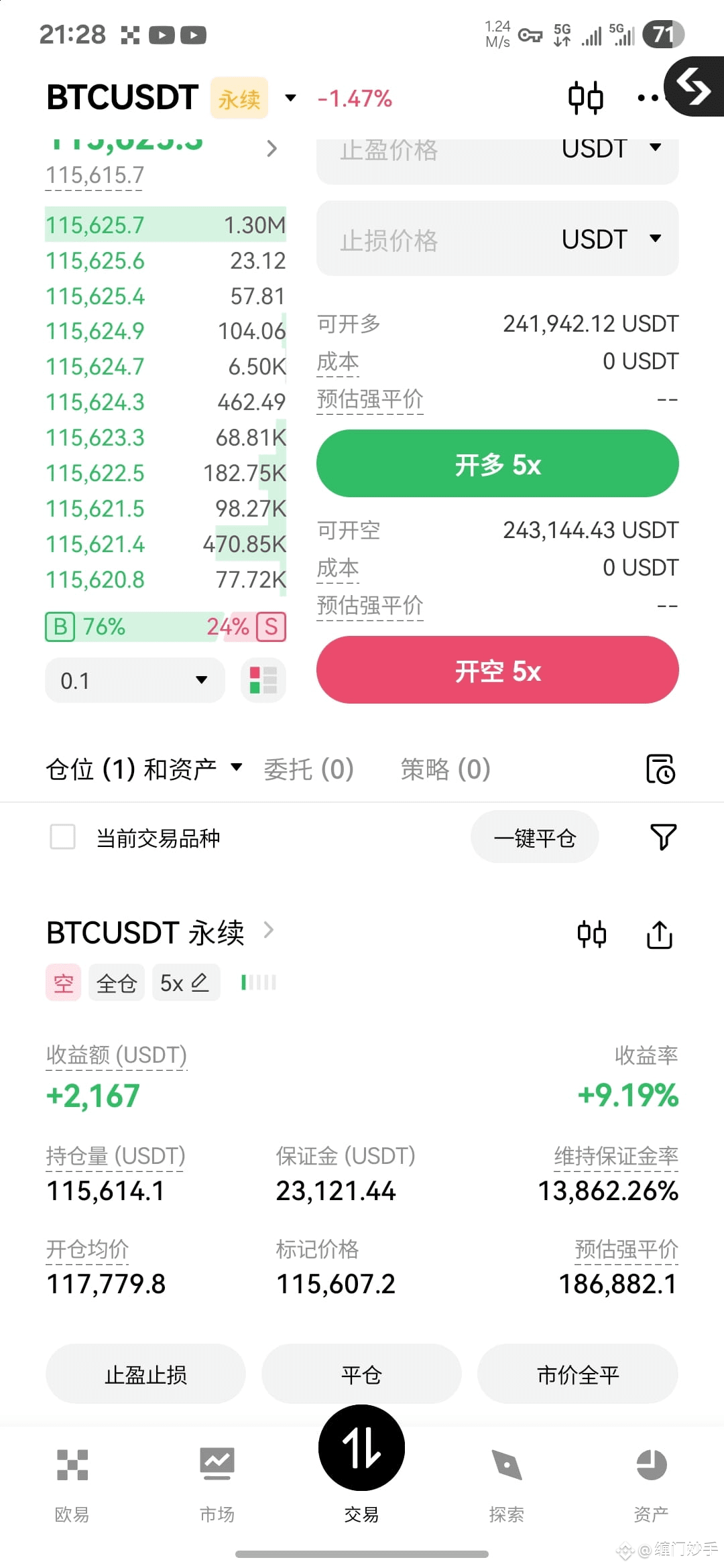Check the 当前交易品种 checkbox
The height and width of the screenshot is (1568, 724).
pyautogui.click(x=63, y=837)
